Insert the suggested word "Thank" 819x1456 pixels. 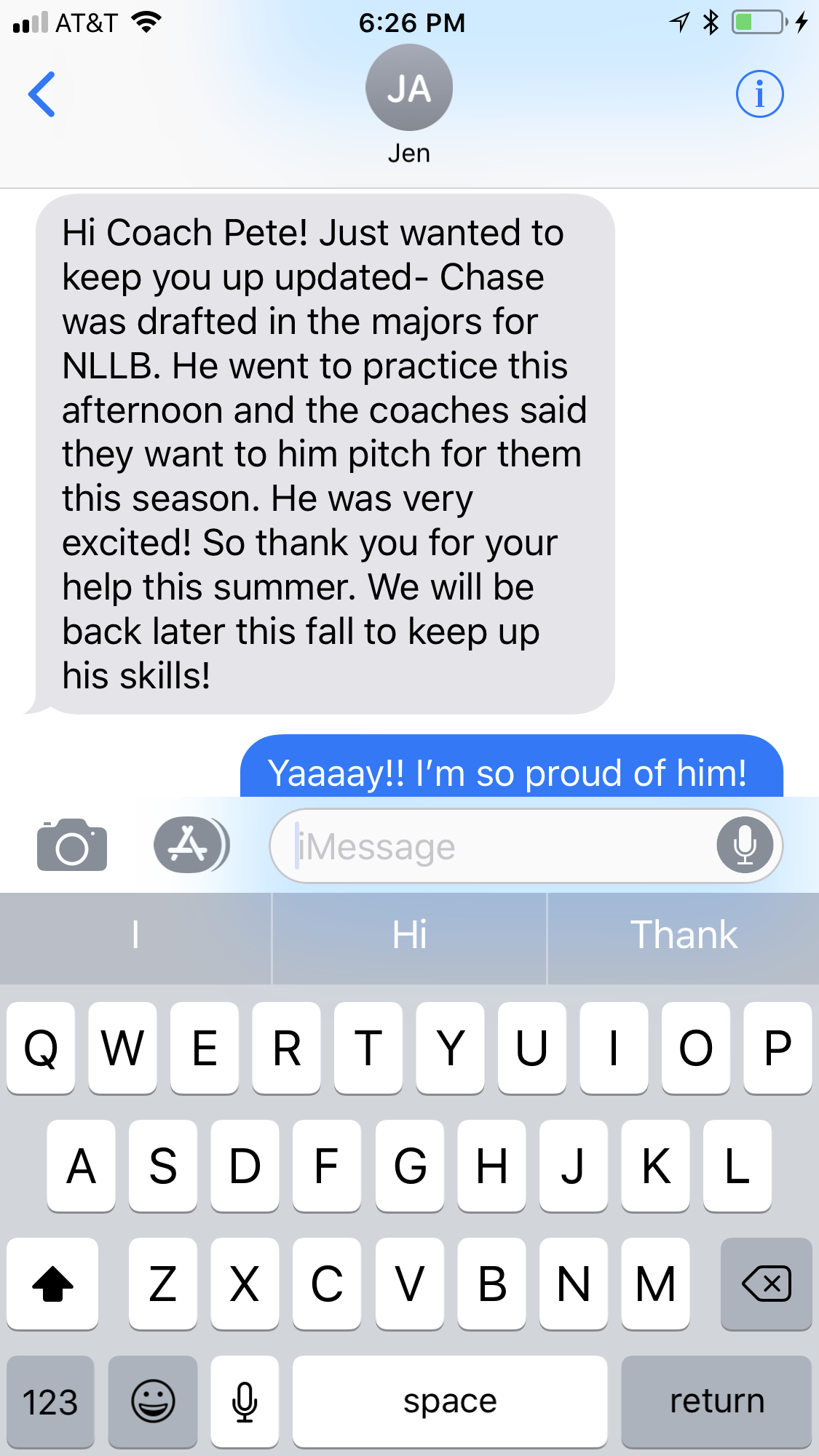684,935
